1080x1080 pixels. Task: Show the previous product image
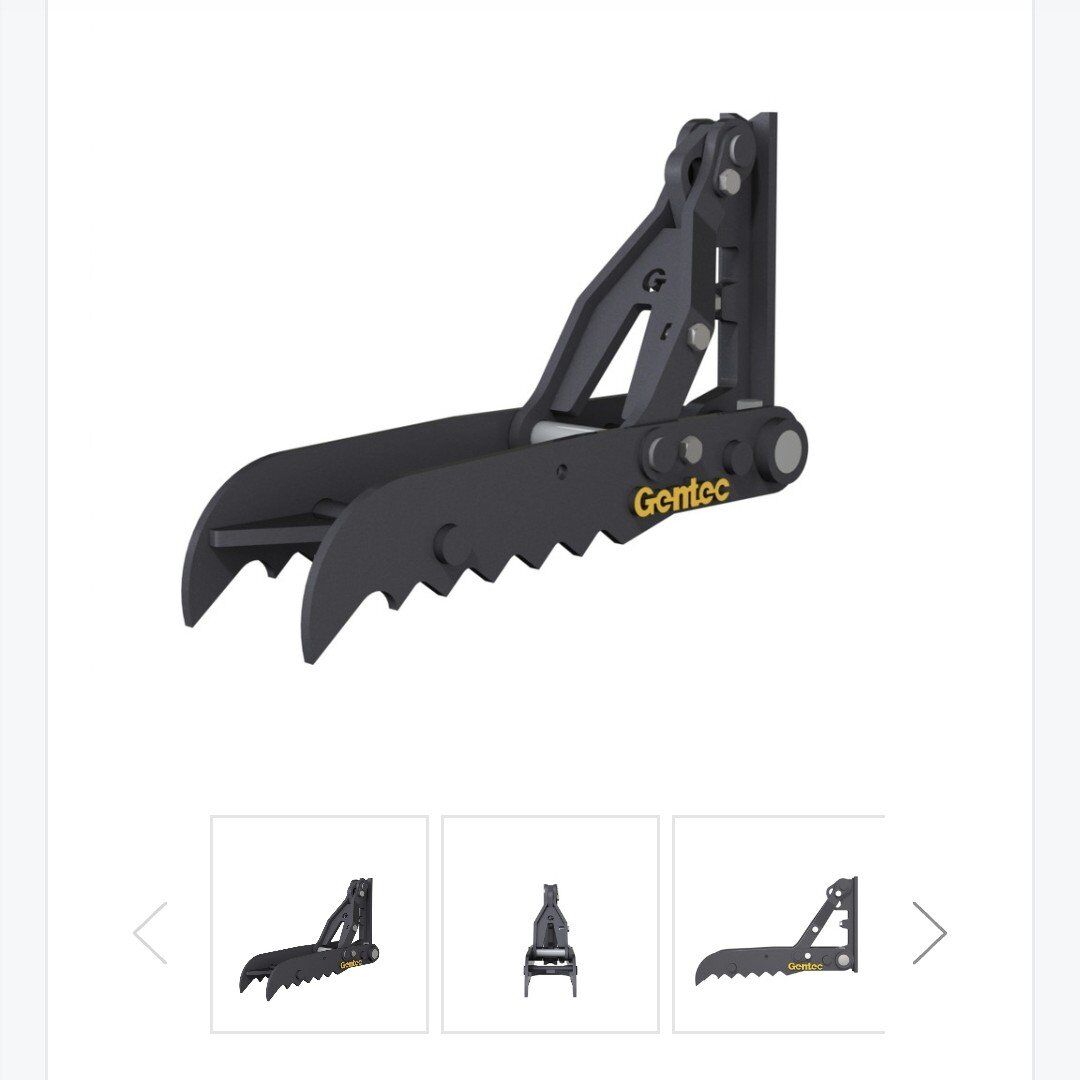coord(151,932)
